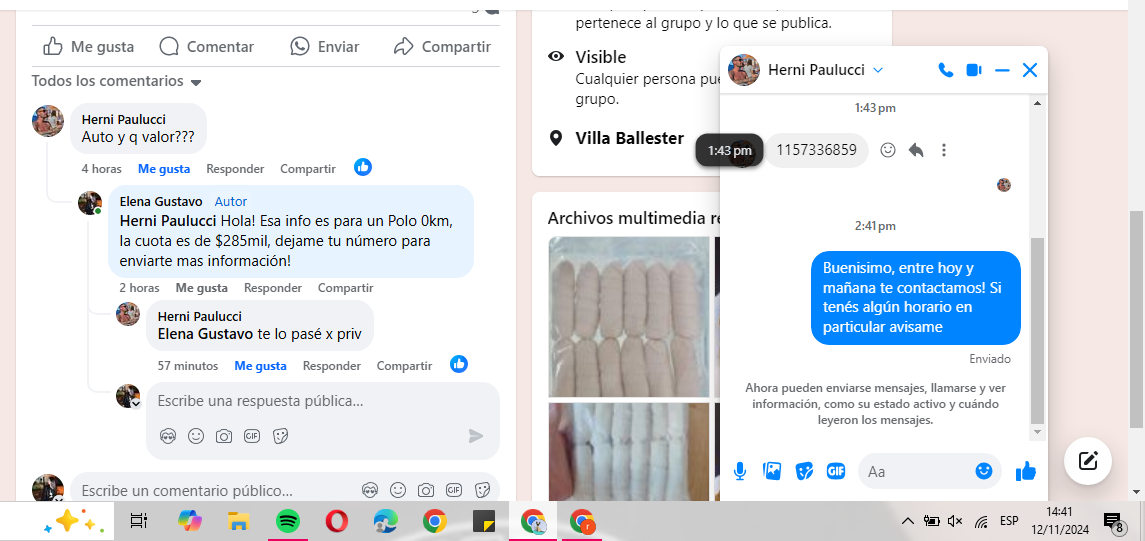
Task: Share the post using Compartir
Action: pos(442,47)
